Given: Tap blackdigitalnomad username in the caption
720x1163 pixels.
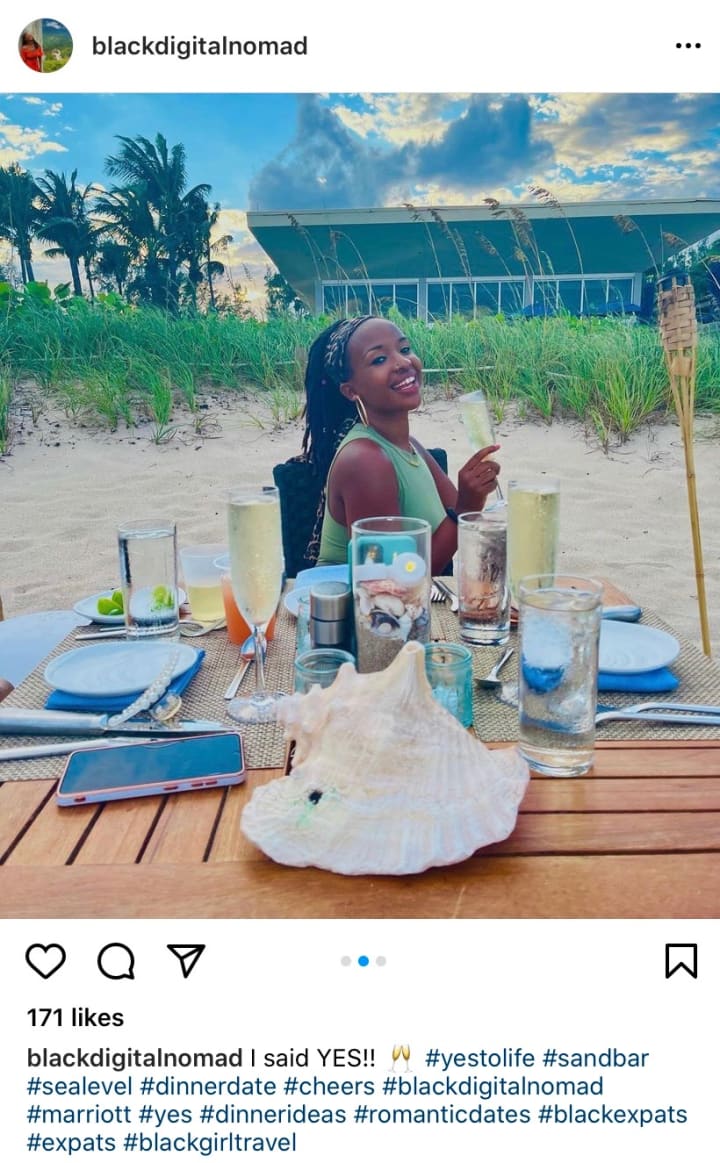Looking at the screenshot, I should pyautogui.click(x=134, y=1058).
